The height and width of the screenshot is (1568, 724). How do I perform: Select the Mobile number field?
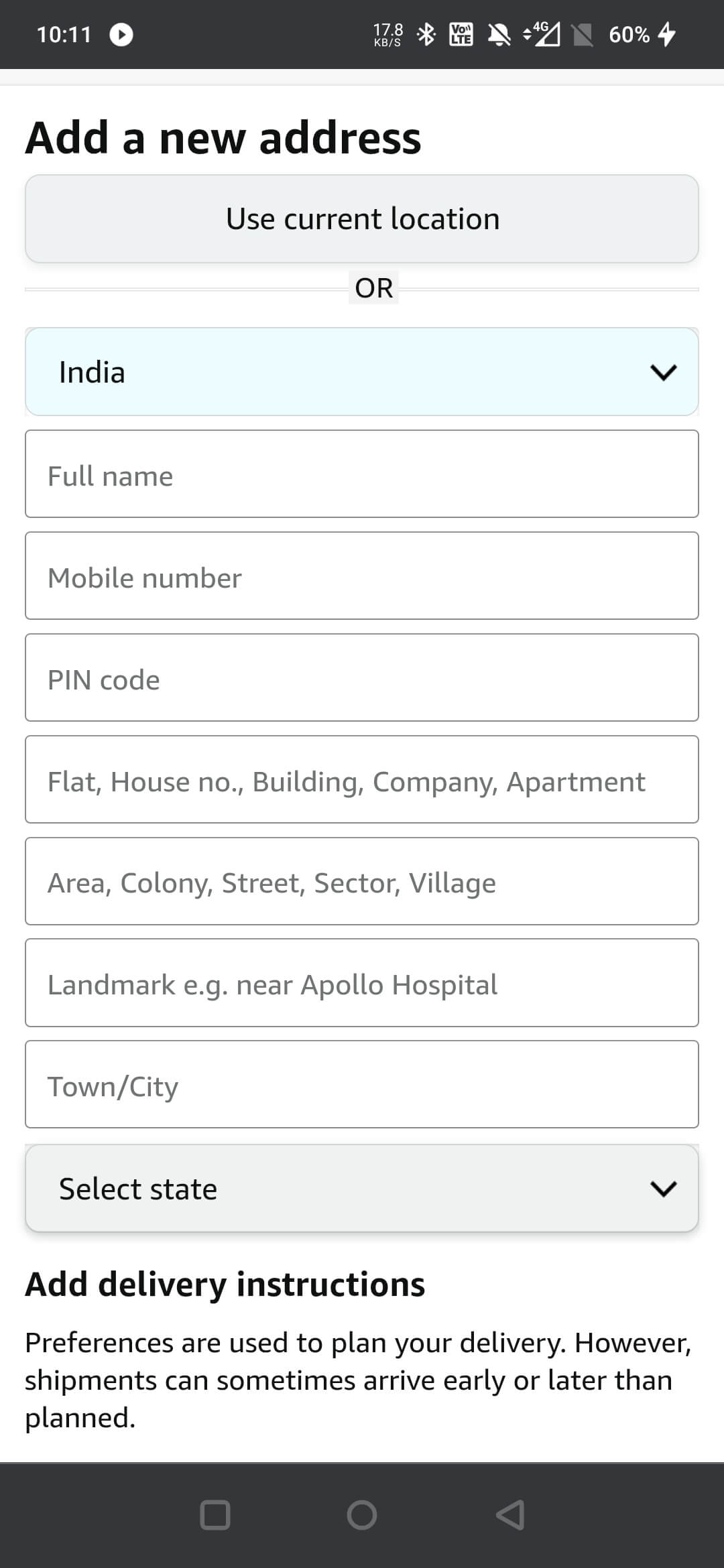pos(362,576)
